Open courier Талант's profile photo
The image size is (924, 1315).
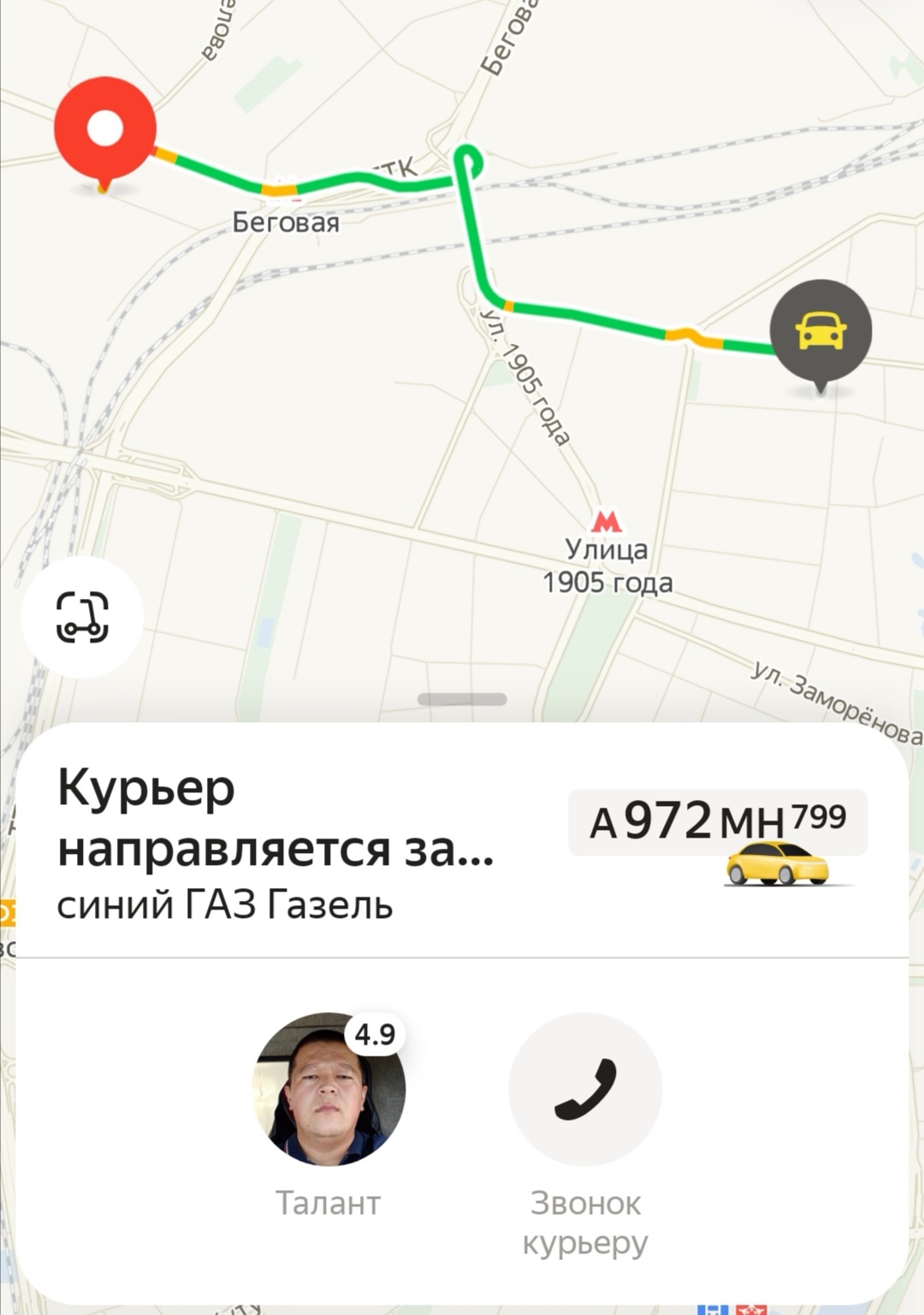329,1089
